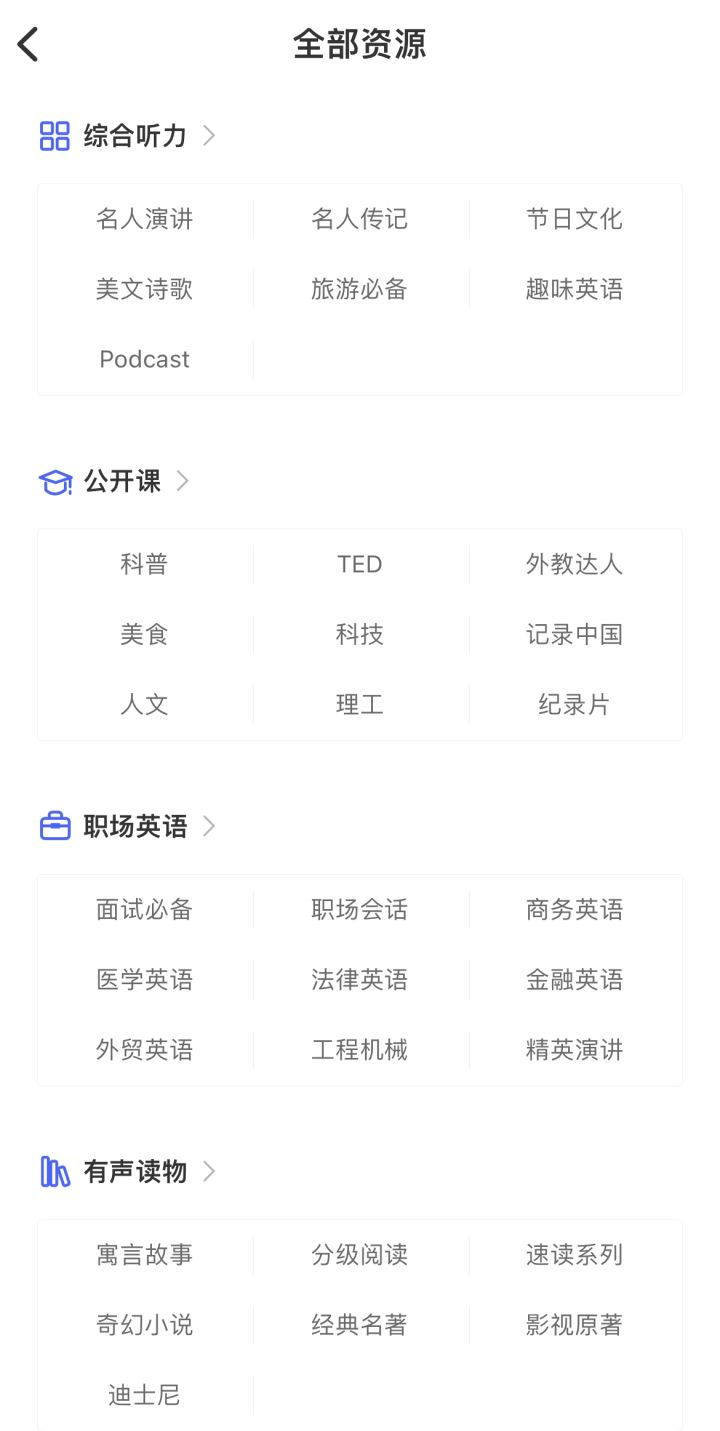Viewport: 720px width, 1431px height.
Task: Open 面试必备 category
Action: tap(145, 909)
